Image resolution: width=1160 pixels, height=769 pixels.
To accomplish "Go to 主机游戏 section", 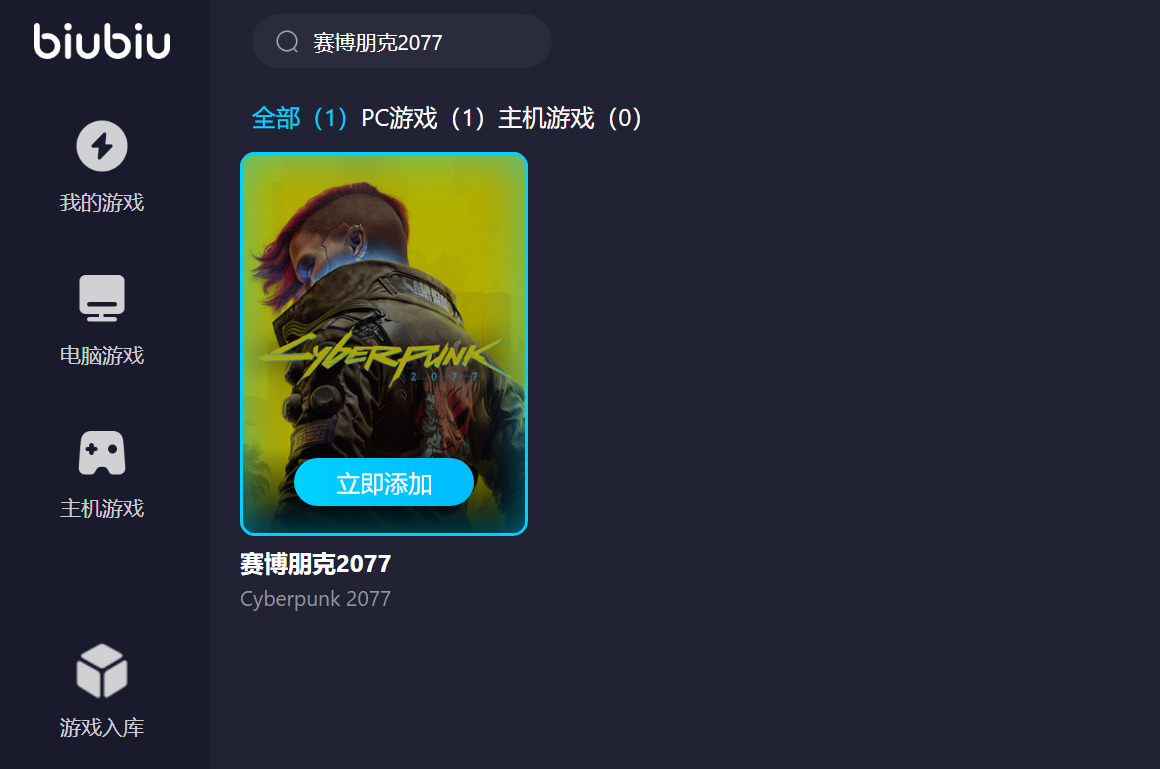I will click(102, 474).
